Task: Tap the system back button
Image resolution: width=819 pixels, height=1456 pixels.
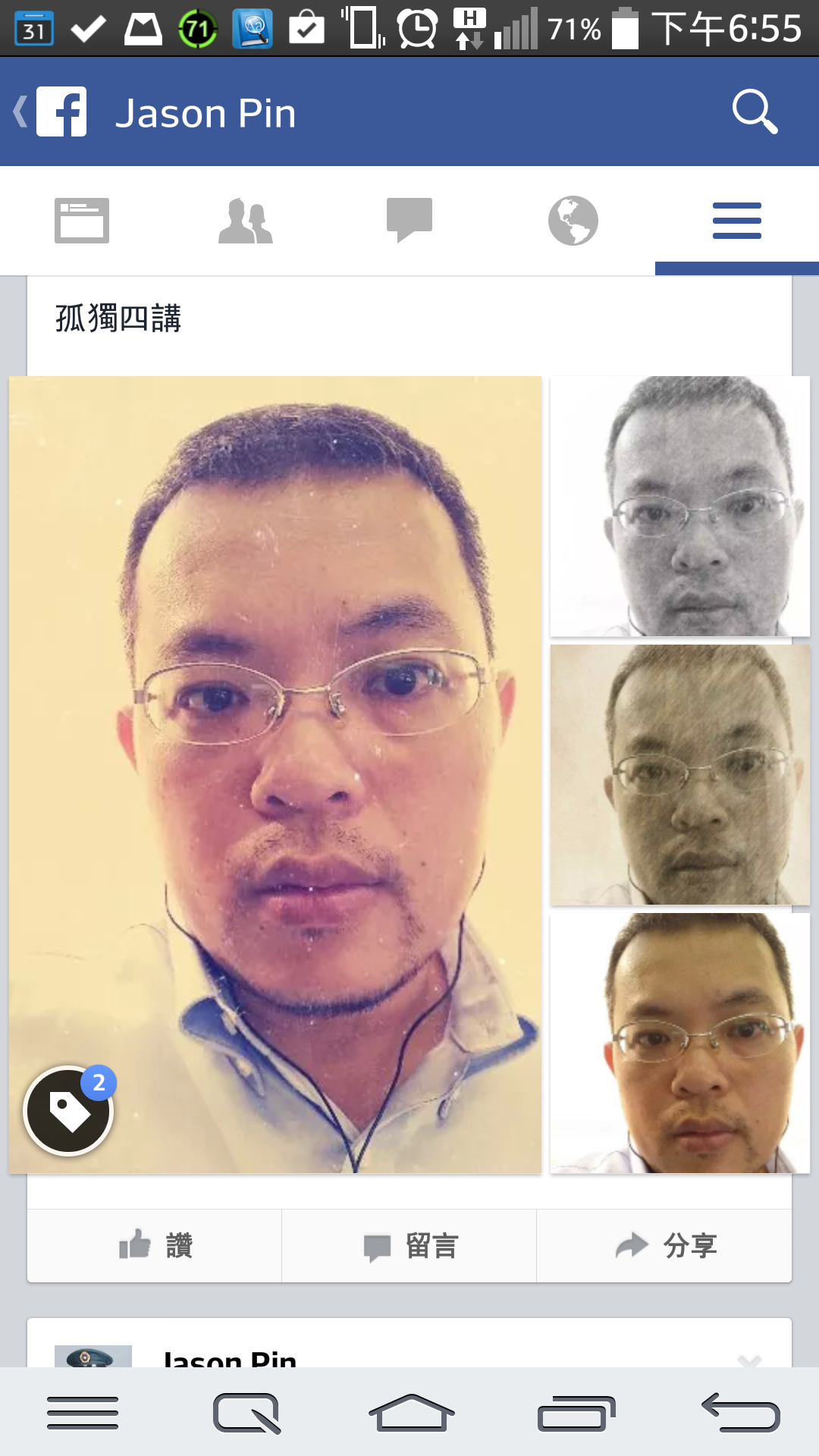Action: (x=741, y=1414)
